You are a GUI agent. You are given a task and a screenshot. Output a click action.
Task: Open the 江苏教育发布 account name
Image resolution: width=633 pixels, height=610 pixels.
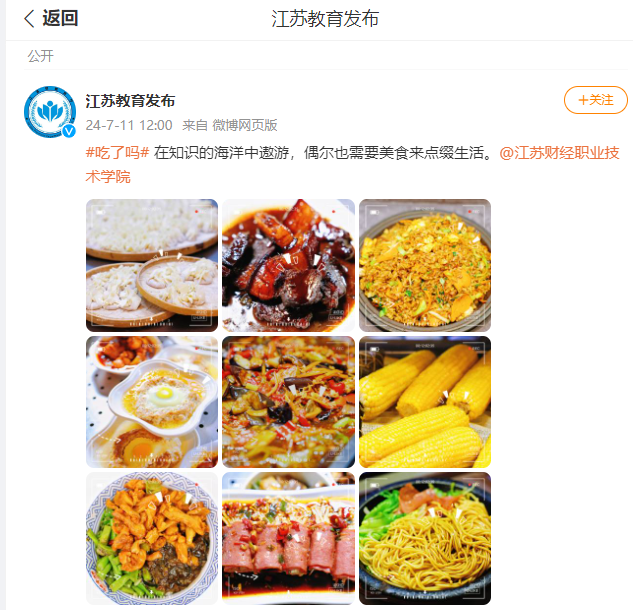click(130, 100)
